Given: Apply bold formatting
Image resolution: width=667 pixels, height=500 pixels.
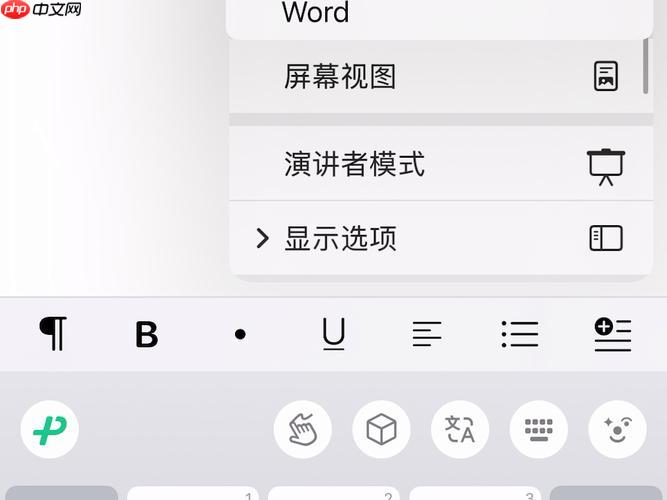Looking at the screenshot, I should 147,334.
